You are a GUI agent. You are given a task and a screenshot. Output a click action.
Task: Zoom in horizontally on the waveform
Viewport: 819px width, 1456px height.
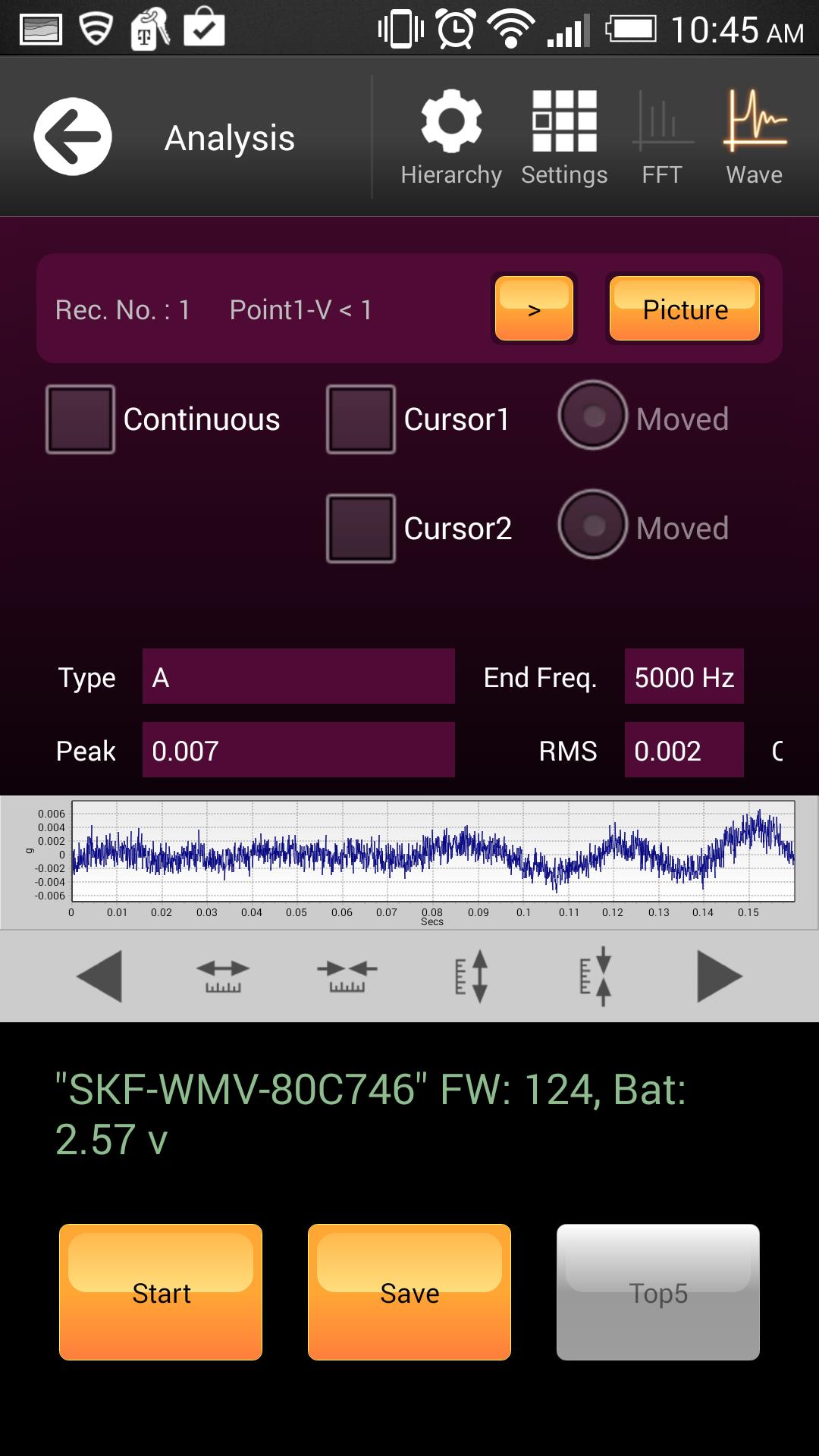(345, 974)
